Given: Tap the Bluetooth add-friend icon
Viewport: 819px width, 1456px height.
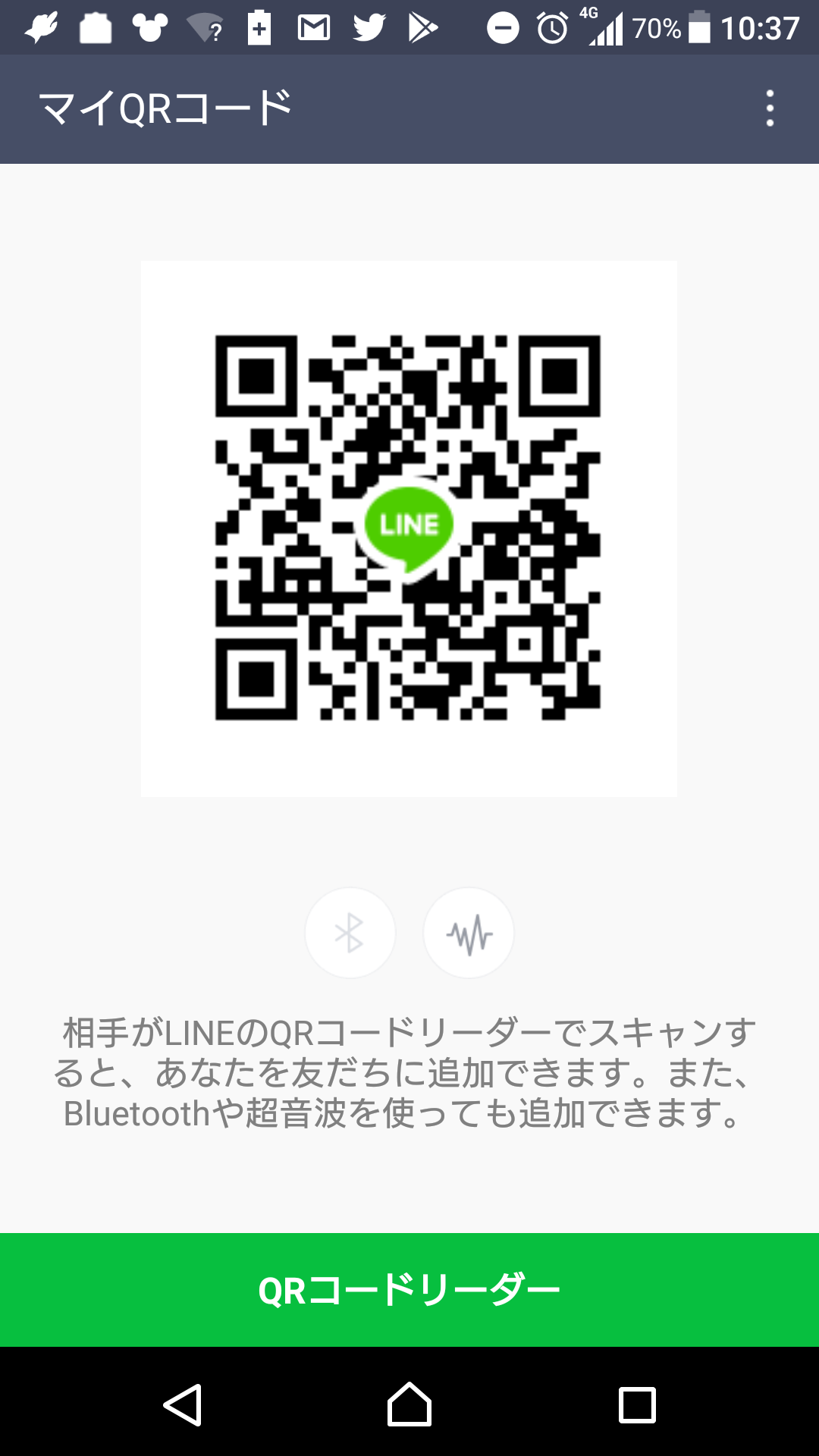Looking at the screenshot, I should coord(350,933).
